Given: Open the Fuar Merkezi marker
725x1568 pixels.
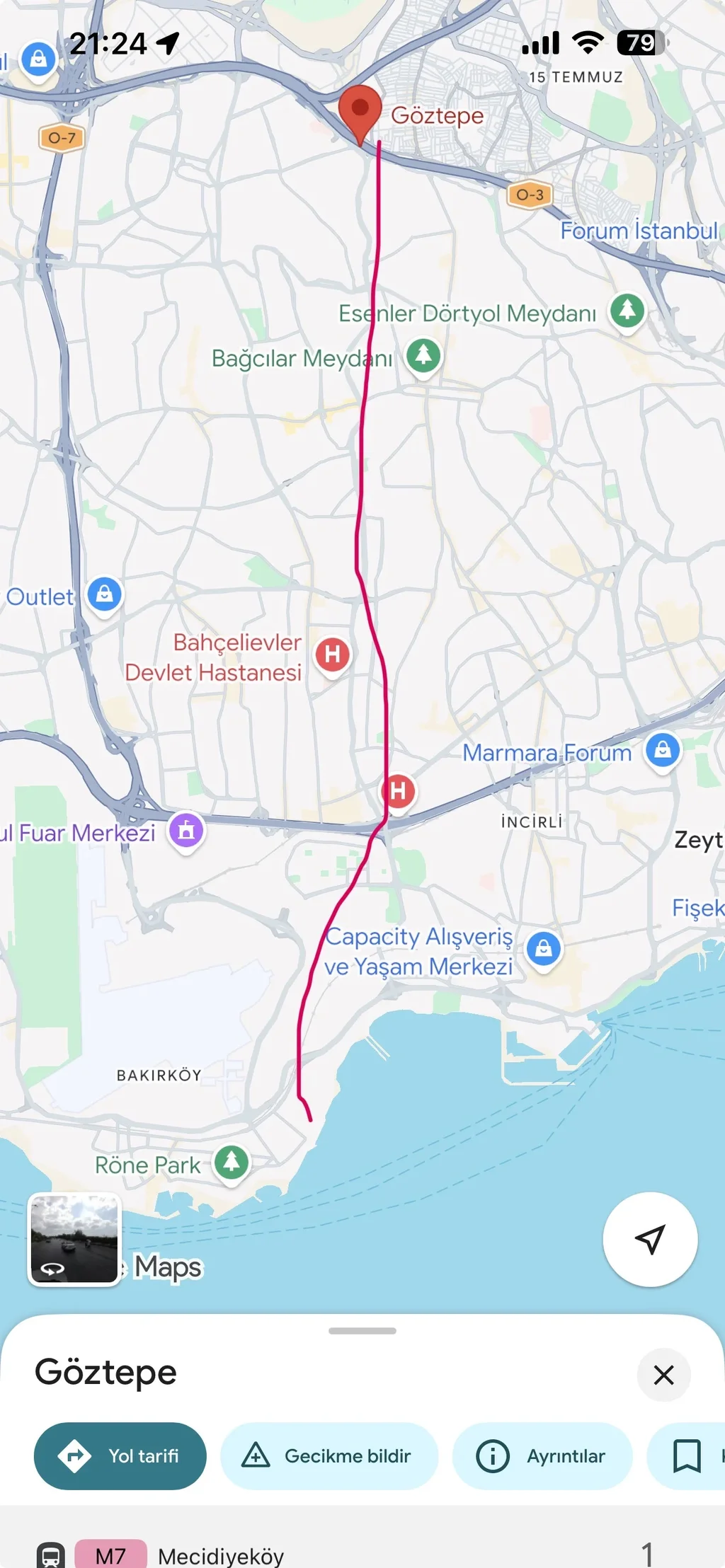Looking at the screenshot, I should tap(186, 831).
